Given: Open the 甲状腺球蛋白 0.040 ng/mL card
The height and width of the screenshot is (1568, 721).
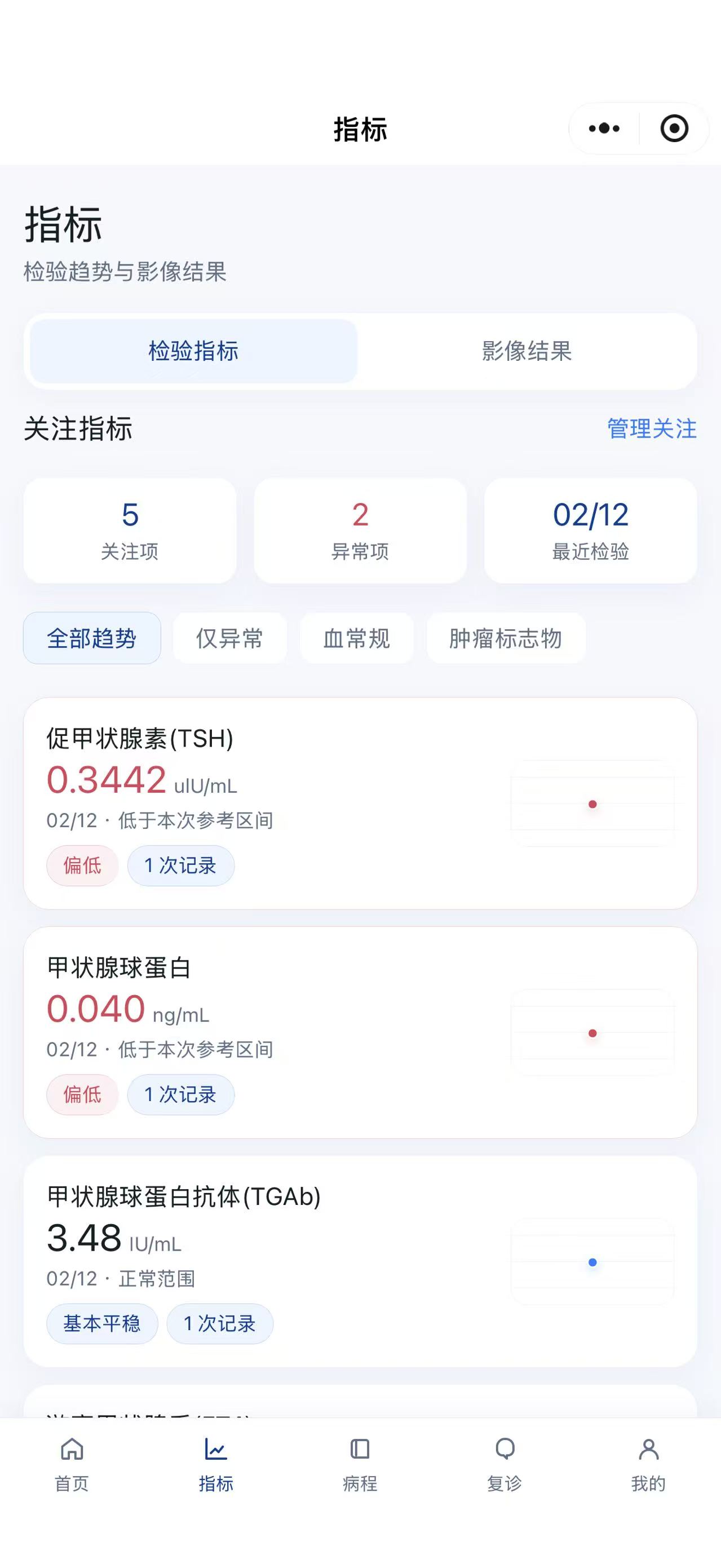Looking at the screenshot, I should [360, 1032].
